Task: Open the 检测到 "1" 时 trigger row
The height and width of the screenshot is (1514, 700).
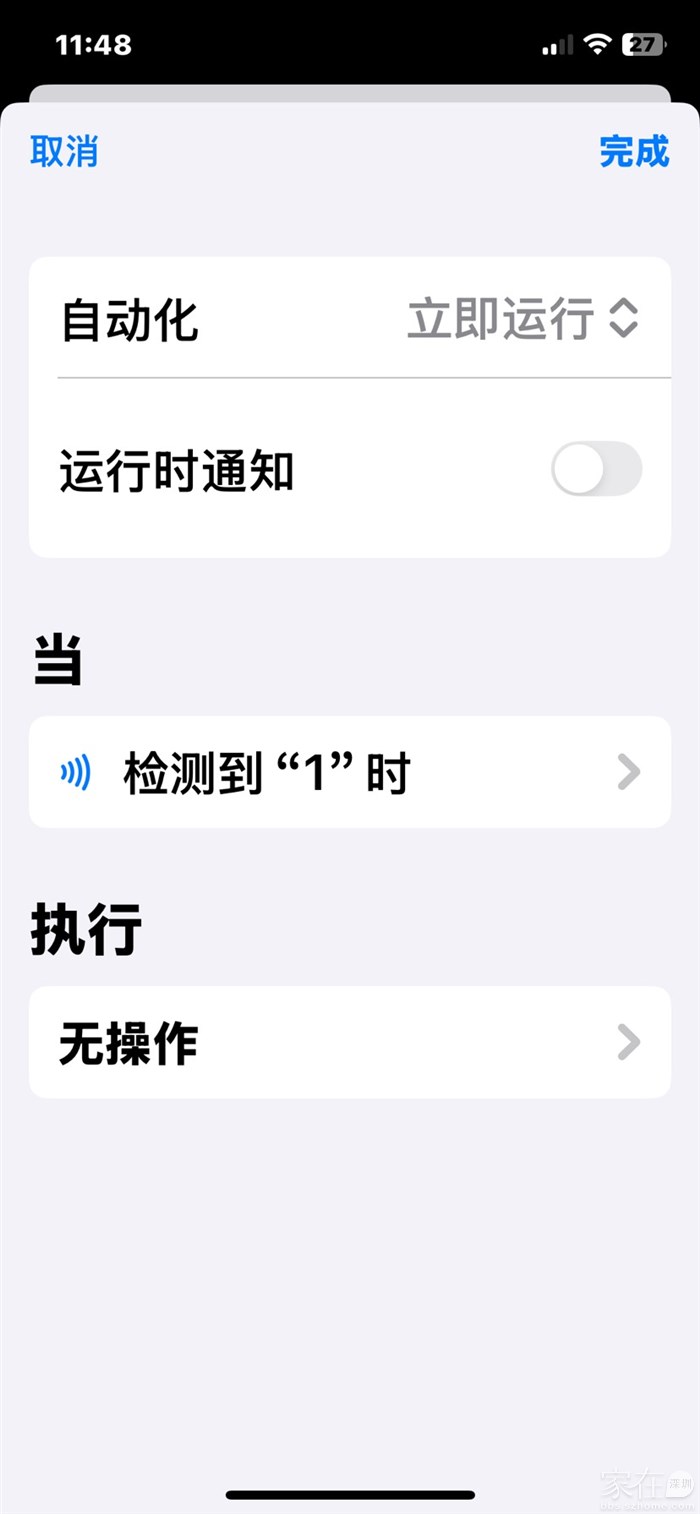Action: [349, 773]
